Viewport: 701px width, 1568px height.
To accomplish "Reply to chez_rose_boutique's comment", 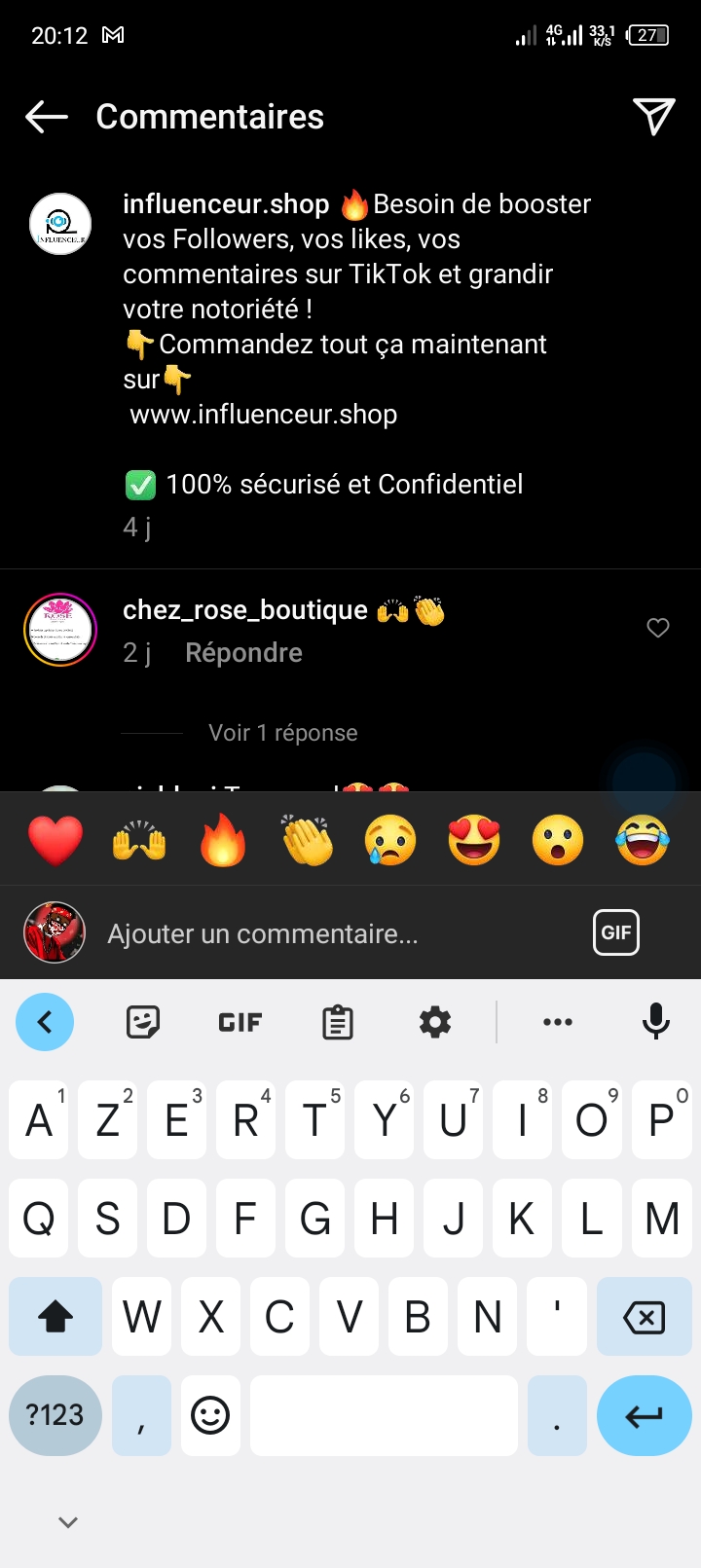I will point(243,652).
